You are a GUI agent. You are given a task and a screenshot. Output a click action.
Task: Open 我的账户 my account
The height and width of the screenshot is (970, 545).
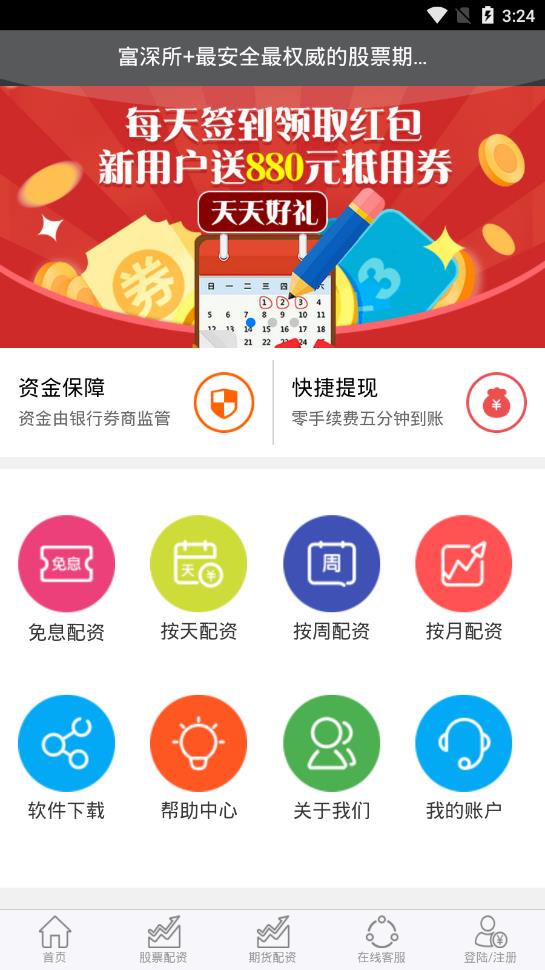pyautogui.click(x=464, y=758)
